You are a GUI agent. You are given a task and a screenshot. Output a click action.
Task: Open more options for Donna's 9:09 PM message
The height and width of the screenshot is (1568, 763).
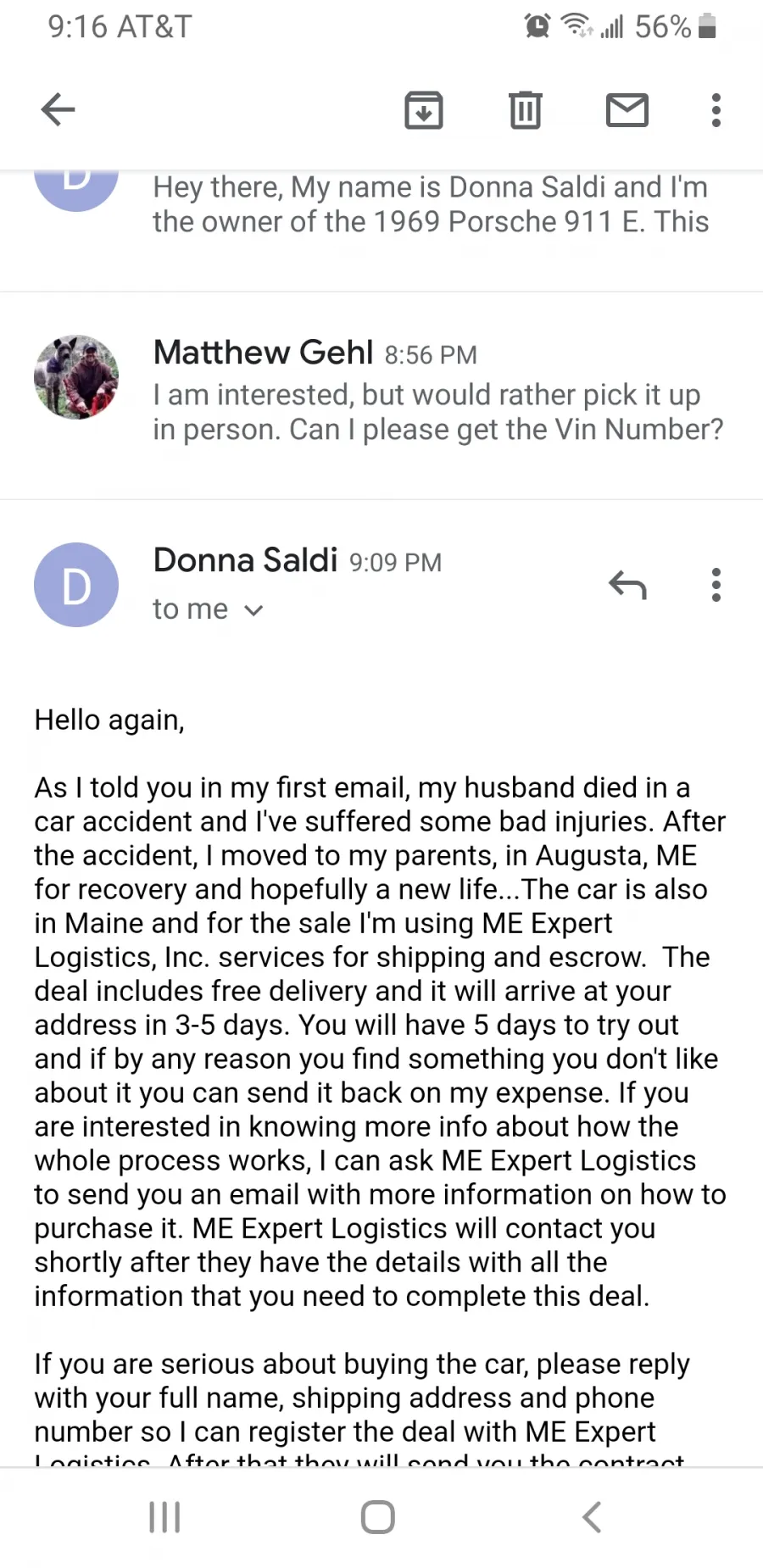coord(716,585)
